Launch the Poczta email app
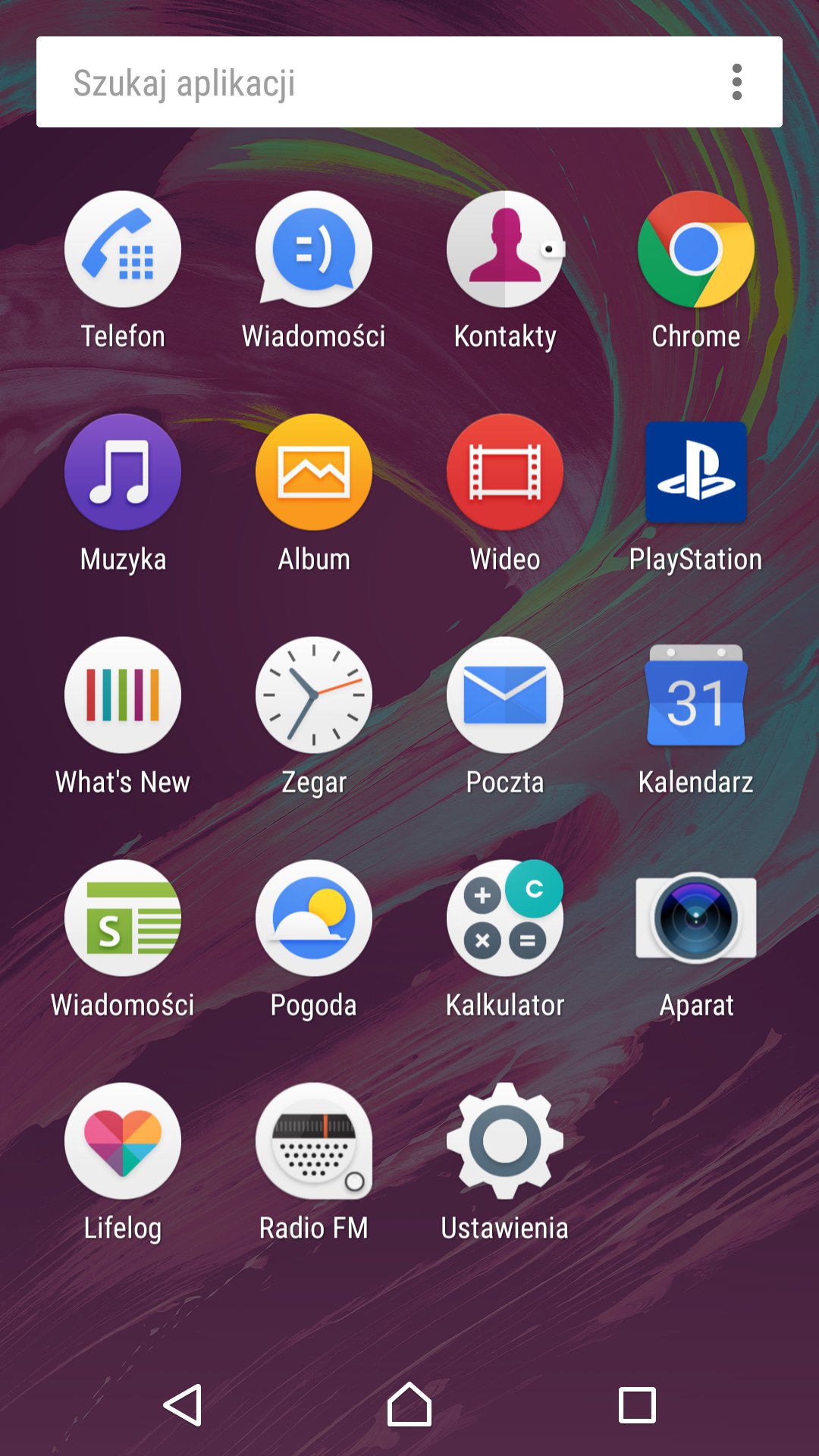Image resolution: width=819 pixels, height=1456 pixels. click(x=505, y=695)
